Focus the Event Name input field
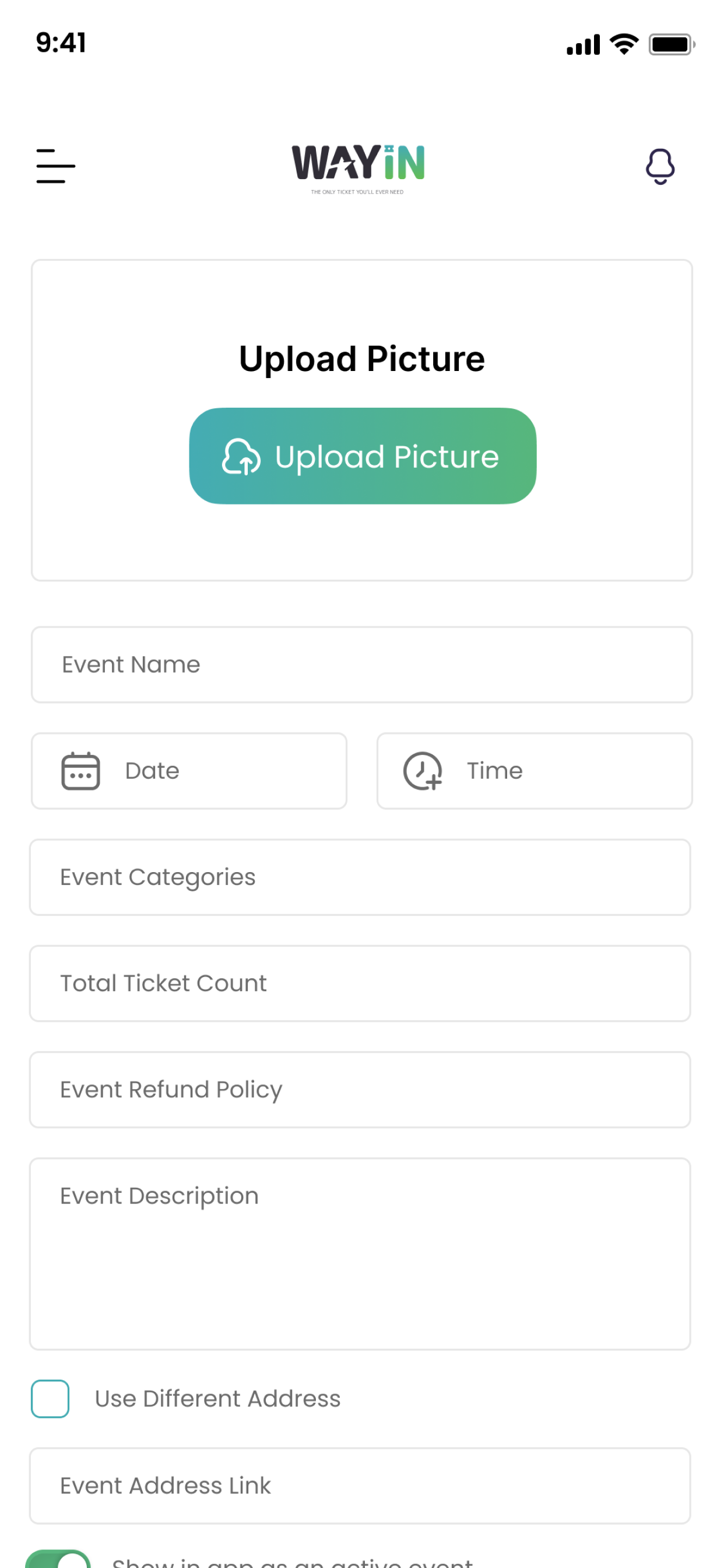The height and width of the screenshot is (1568, 724). [361, 664]
